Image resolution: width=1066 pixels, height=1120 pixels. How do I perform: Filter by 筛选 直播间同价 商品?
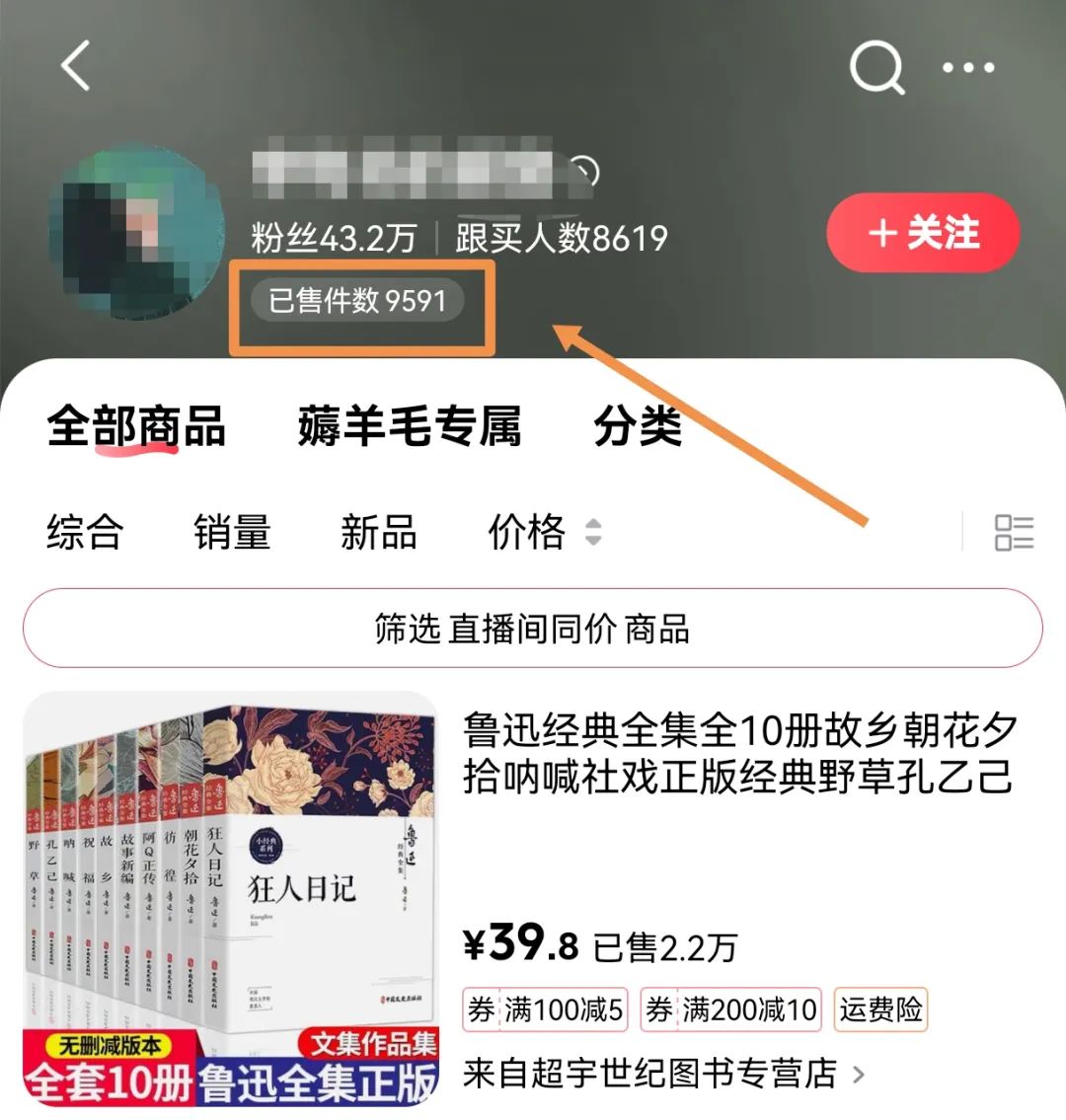[x=532, y=629]
